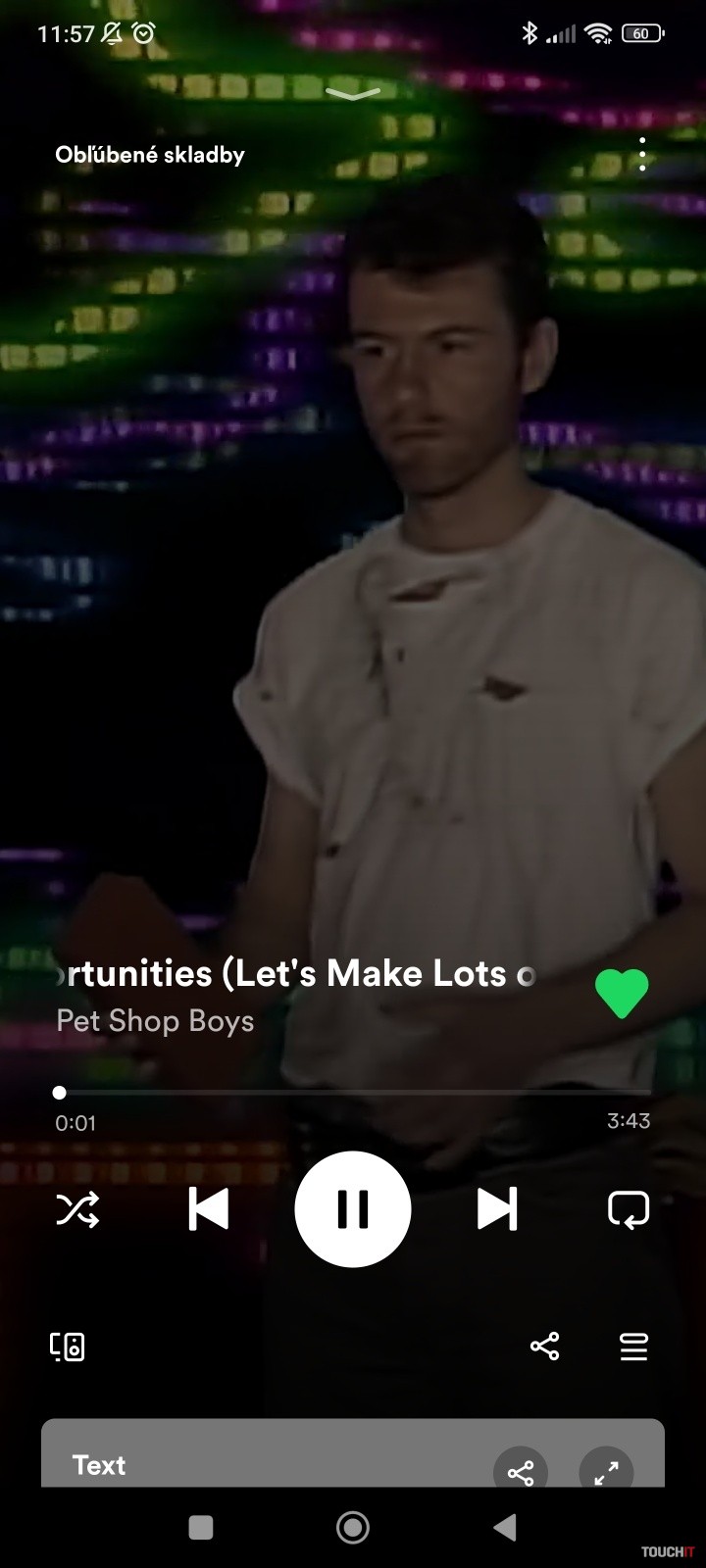Skip to previous track
706x1568 pixels.
coord(208,1209)
